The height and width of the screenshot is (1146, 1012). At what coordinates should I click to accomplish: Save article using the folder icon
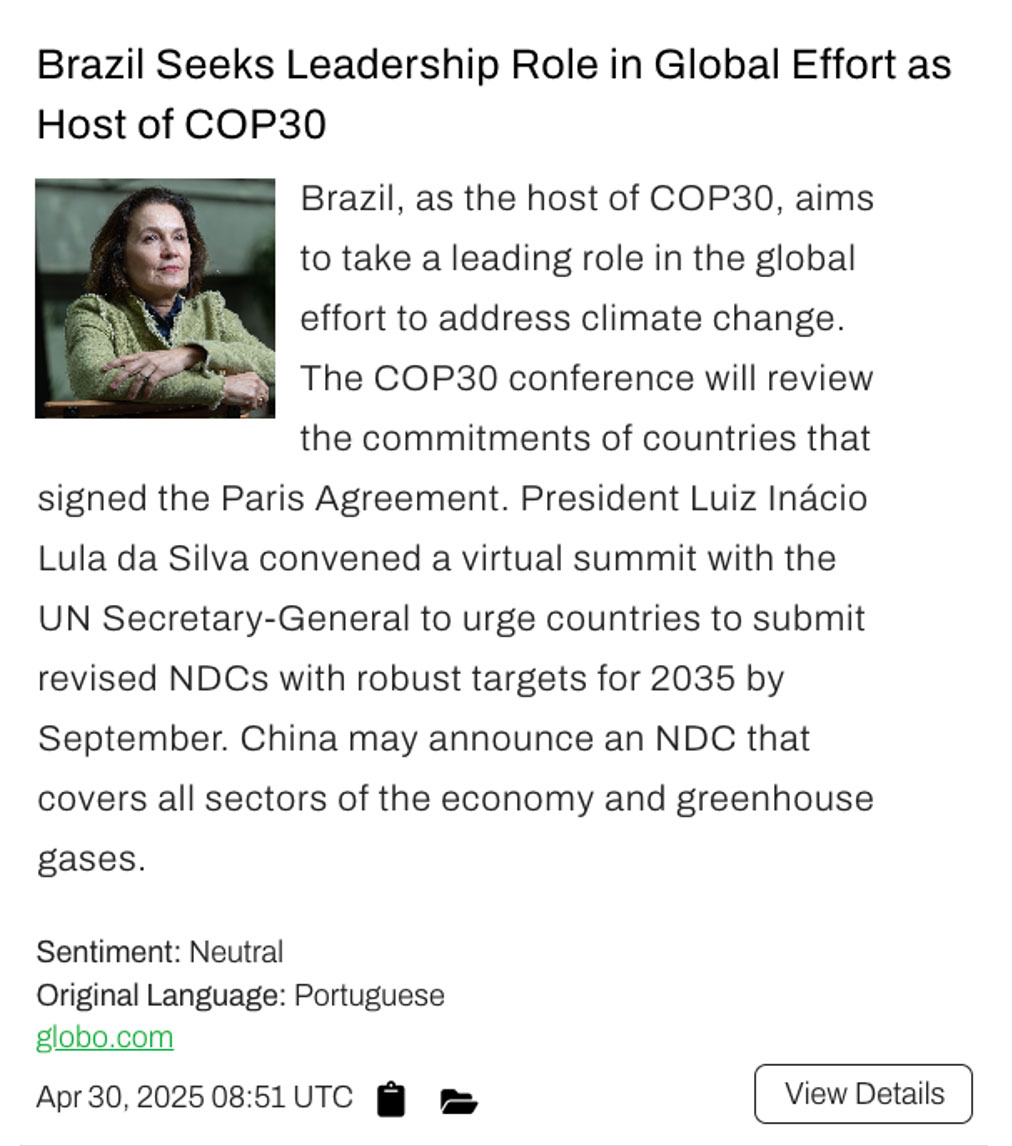click(459, 1101)
